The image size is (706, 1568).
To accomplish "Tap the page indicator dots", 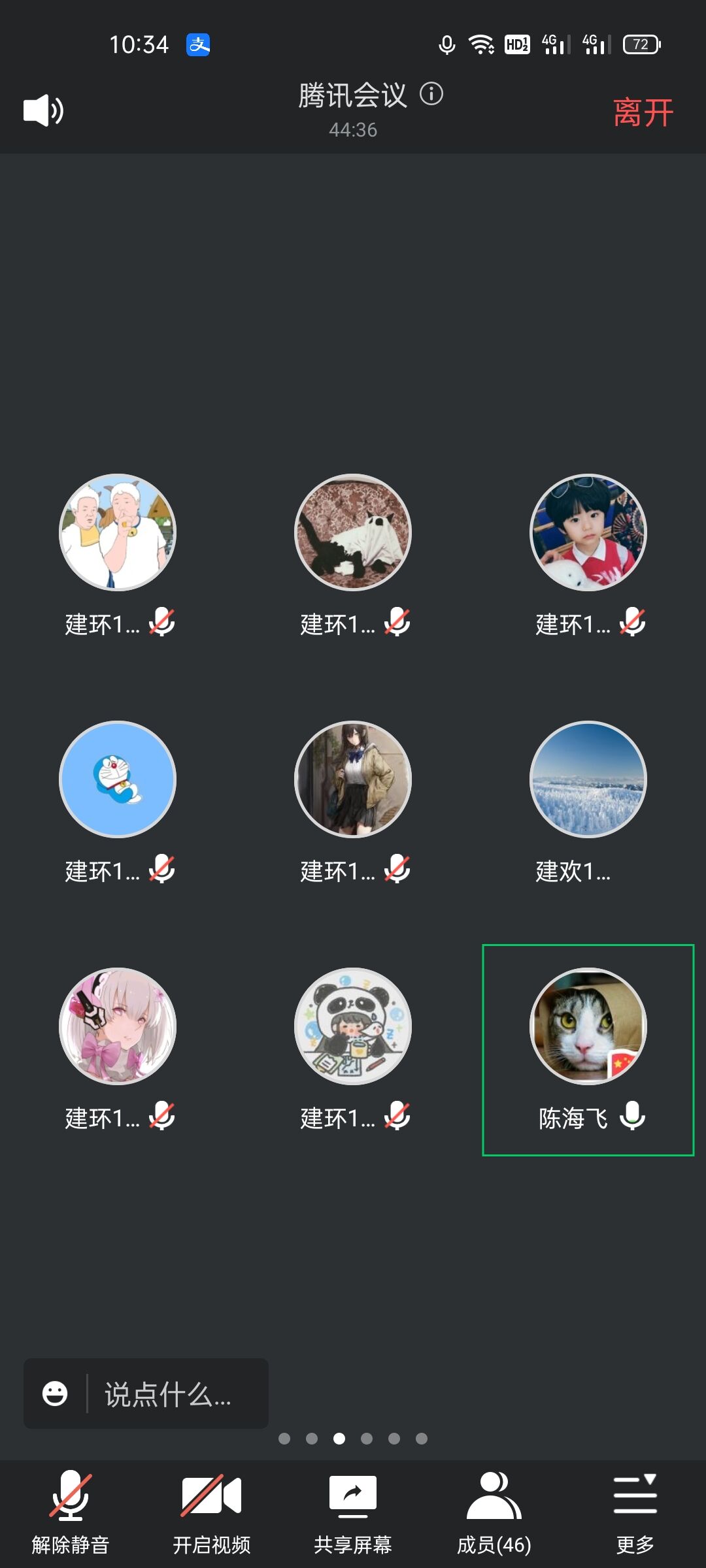I will click(x=353, y=1438).
